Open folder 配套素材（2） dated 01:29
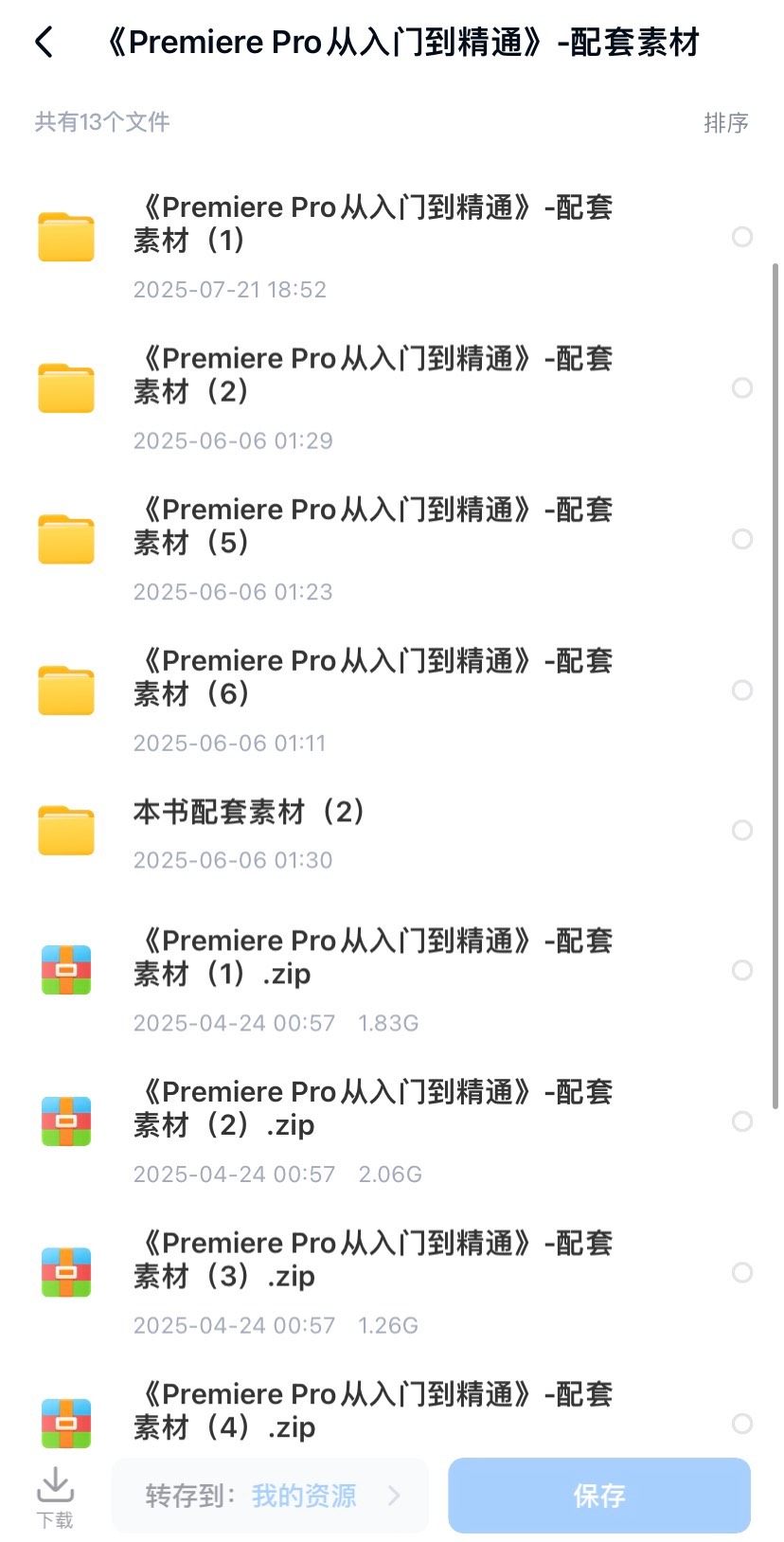784x1542 pixels. [x=373, y=375]
